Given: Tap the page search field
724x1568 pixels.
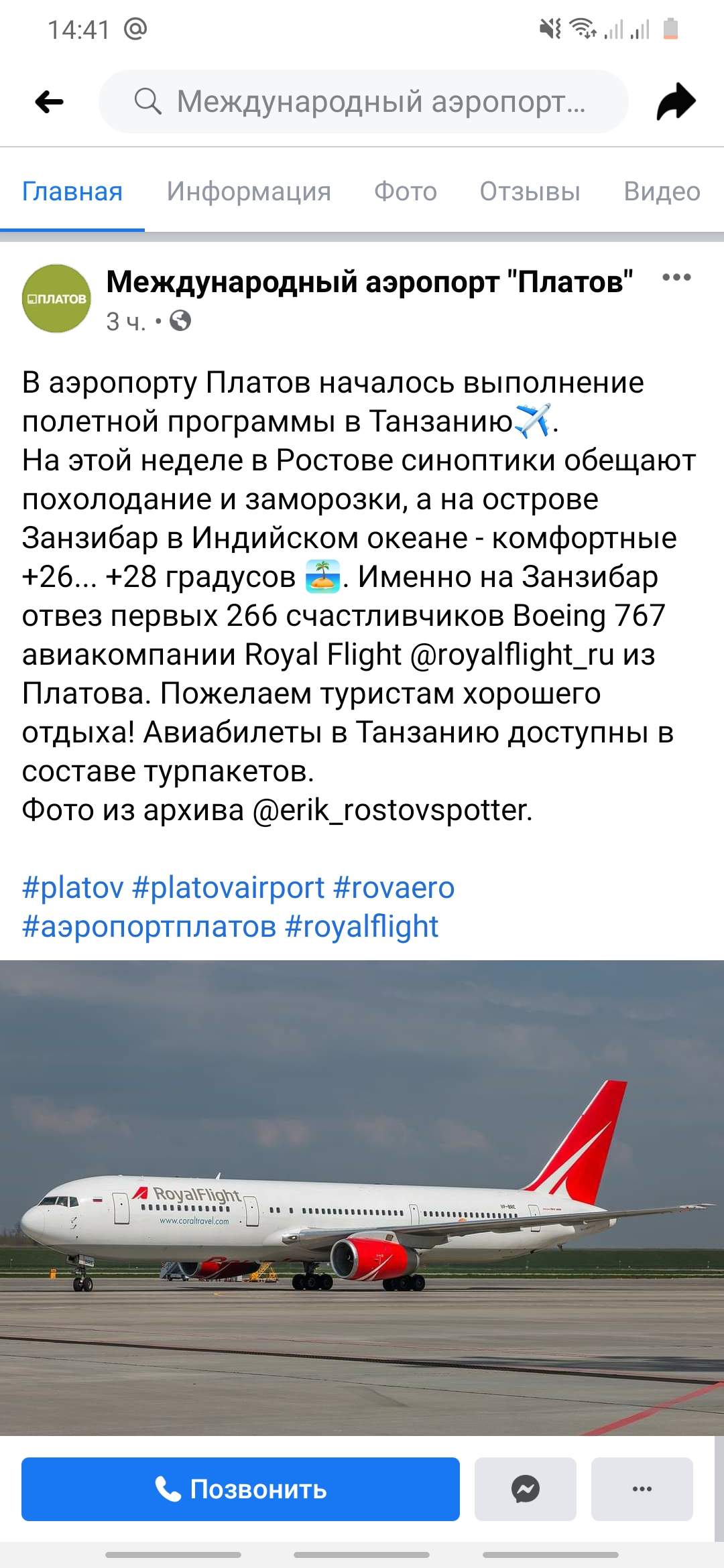Looking at the screenshot, I should [x=363, y=102].
